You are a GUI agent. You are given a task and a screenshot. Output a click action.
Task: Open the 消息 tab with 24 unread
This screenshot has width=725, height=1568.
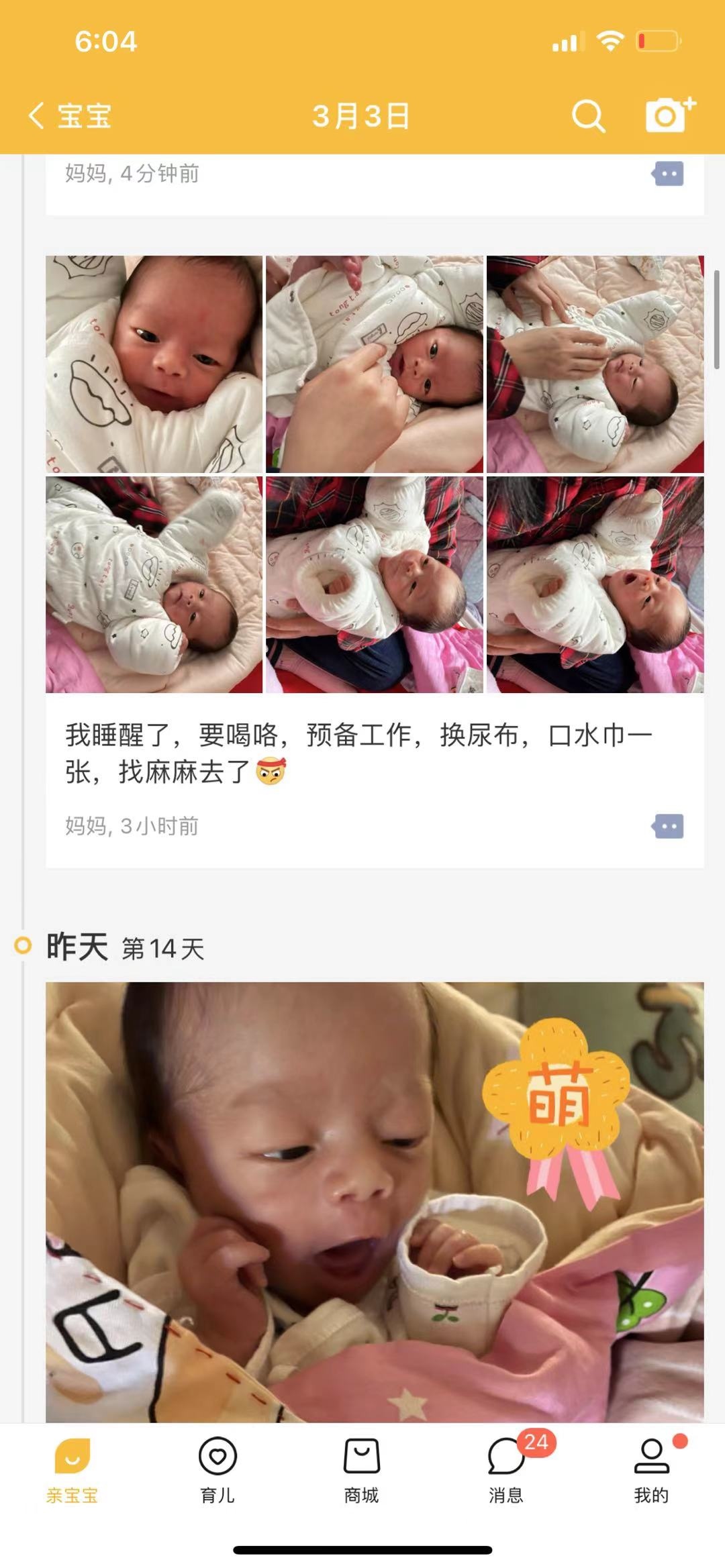point(507,1468)
